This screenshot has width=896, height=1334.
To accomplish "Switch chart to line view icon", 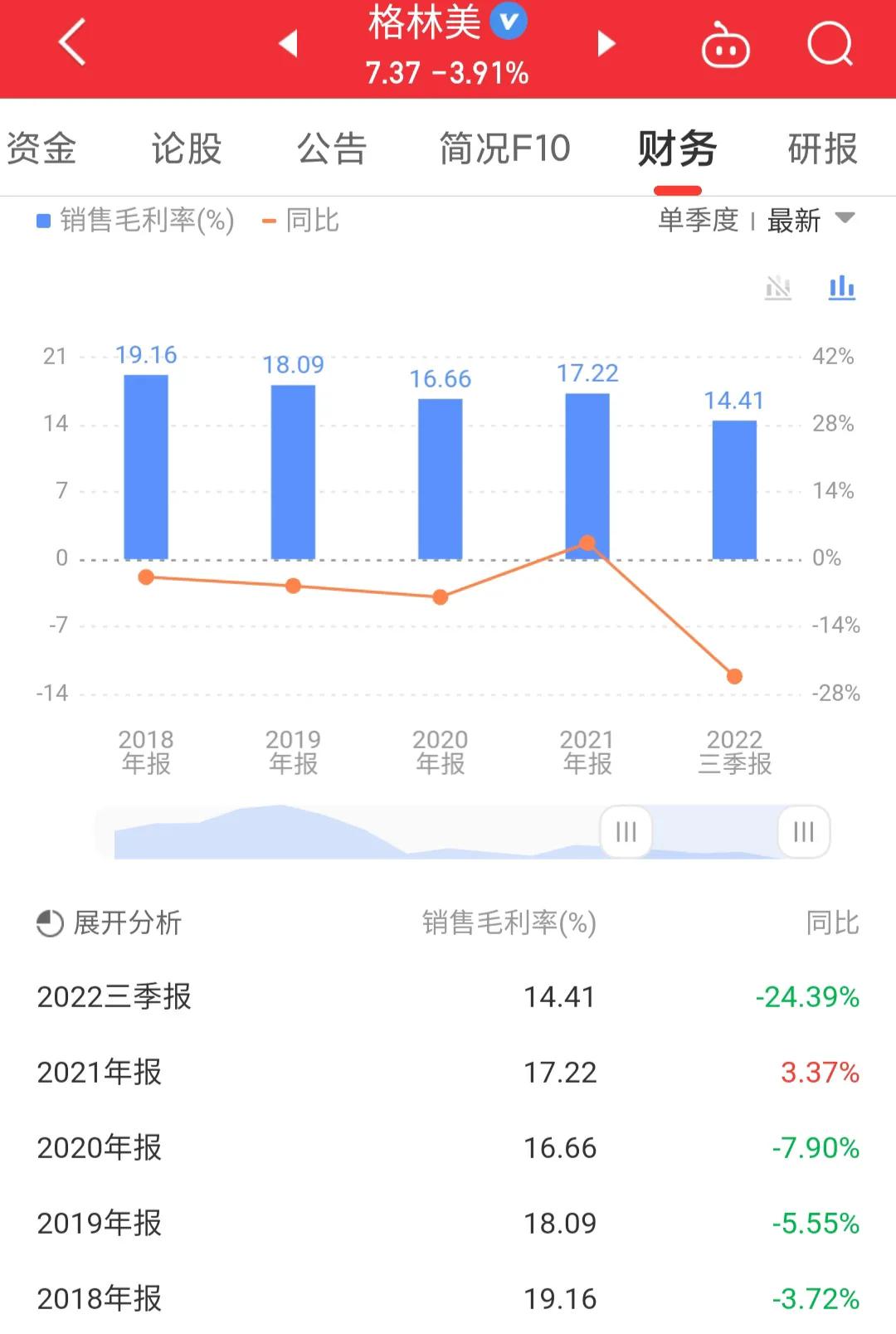I will pos(778,288).
